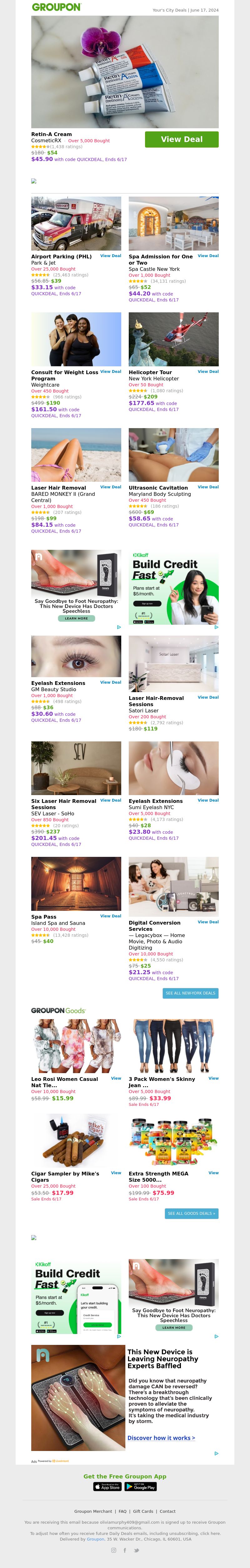View the Helicopter Tour deal
Viewport: 250px width, 1568px height.
(x=208, y=371)
